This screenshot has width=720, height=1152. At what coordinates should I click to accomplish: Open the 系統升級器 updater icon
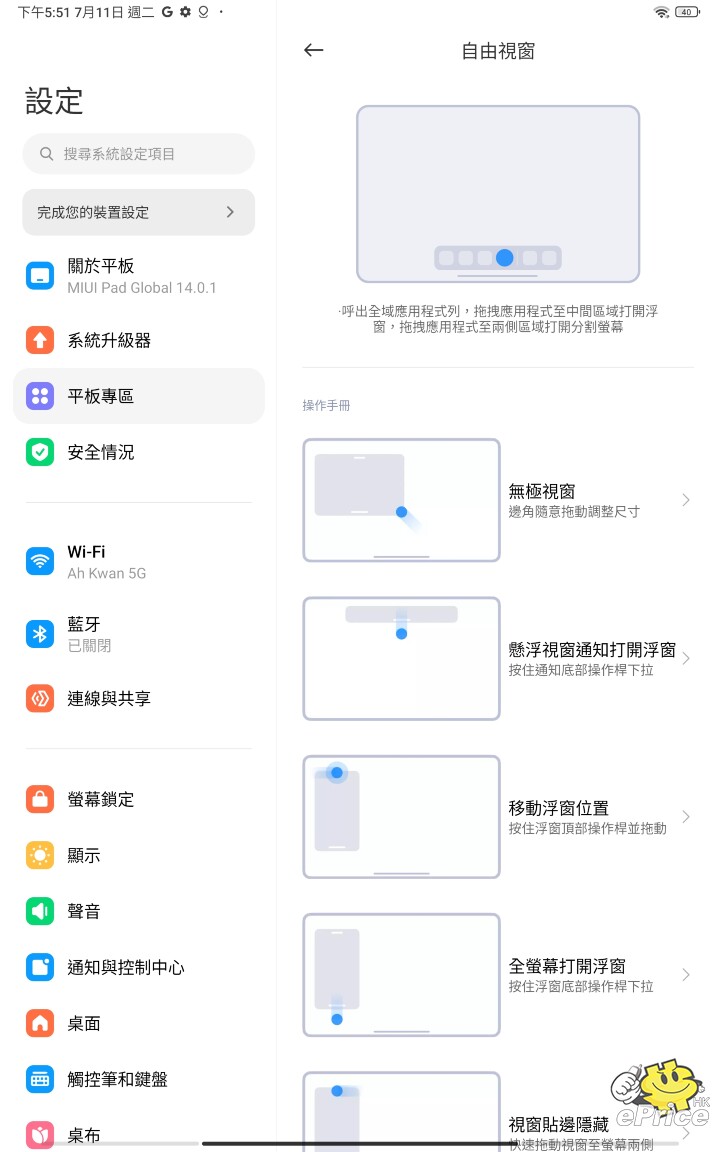(39, 339)
